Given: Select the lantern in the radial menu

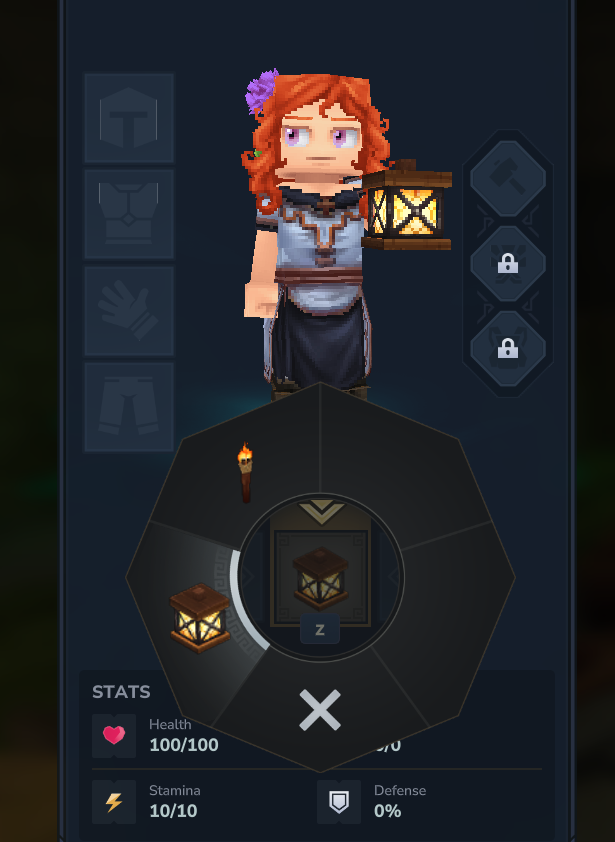Looking at the screenshot, I should coord(199,616).
